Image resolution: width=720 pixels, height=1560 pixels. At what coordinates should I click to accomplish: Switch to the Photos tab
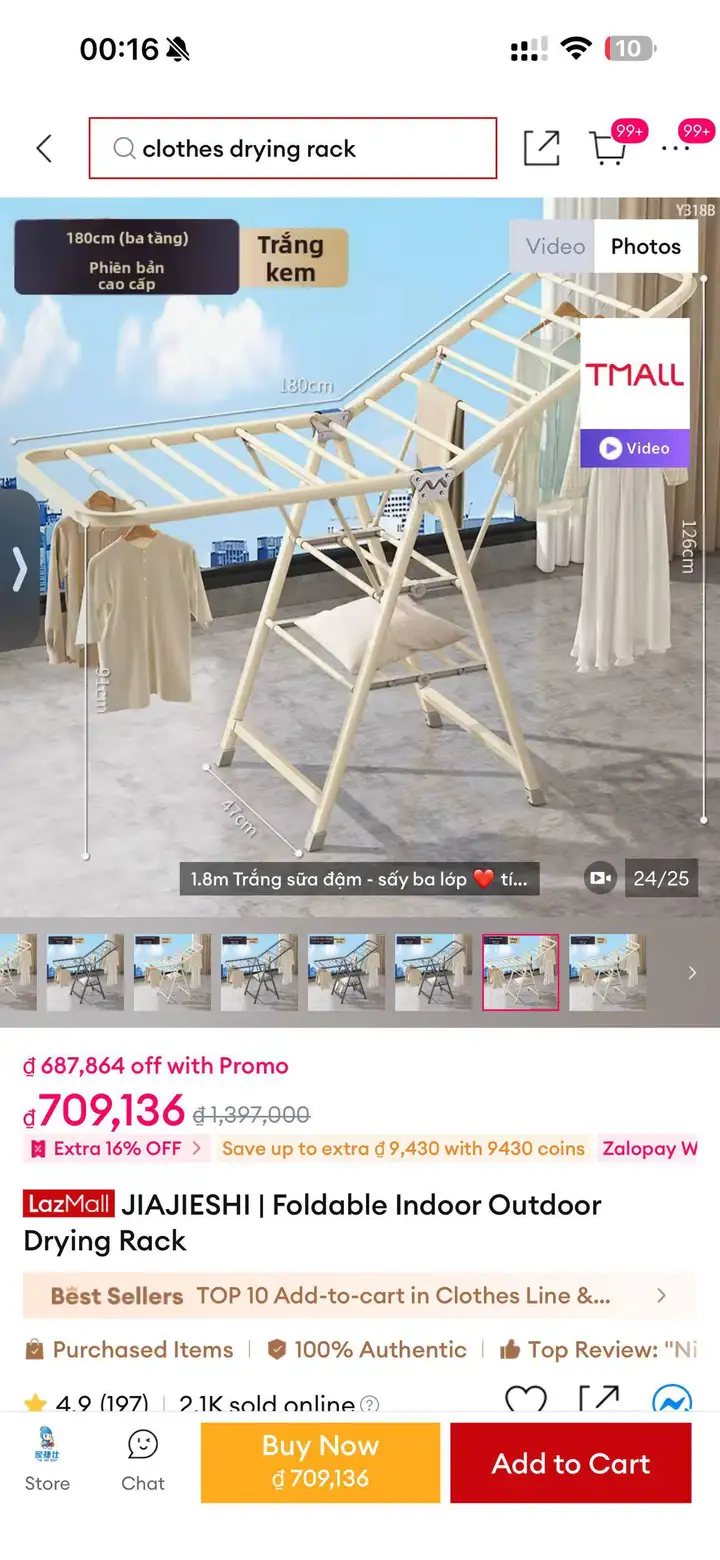[x=646, y=247]
